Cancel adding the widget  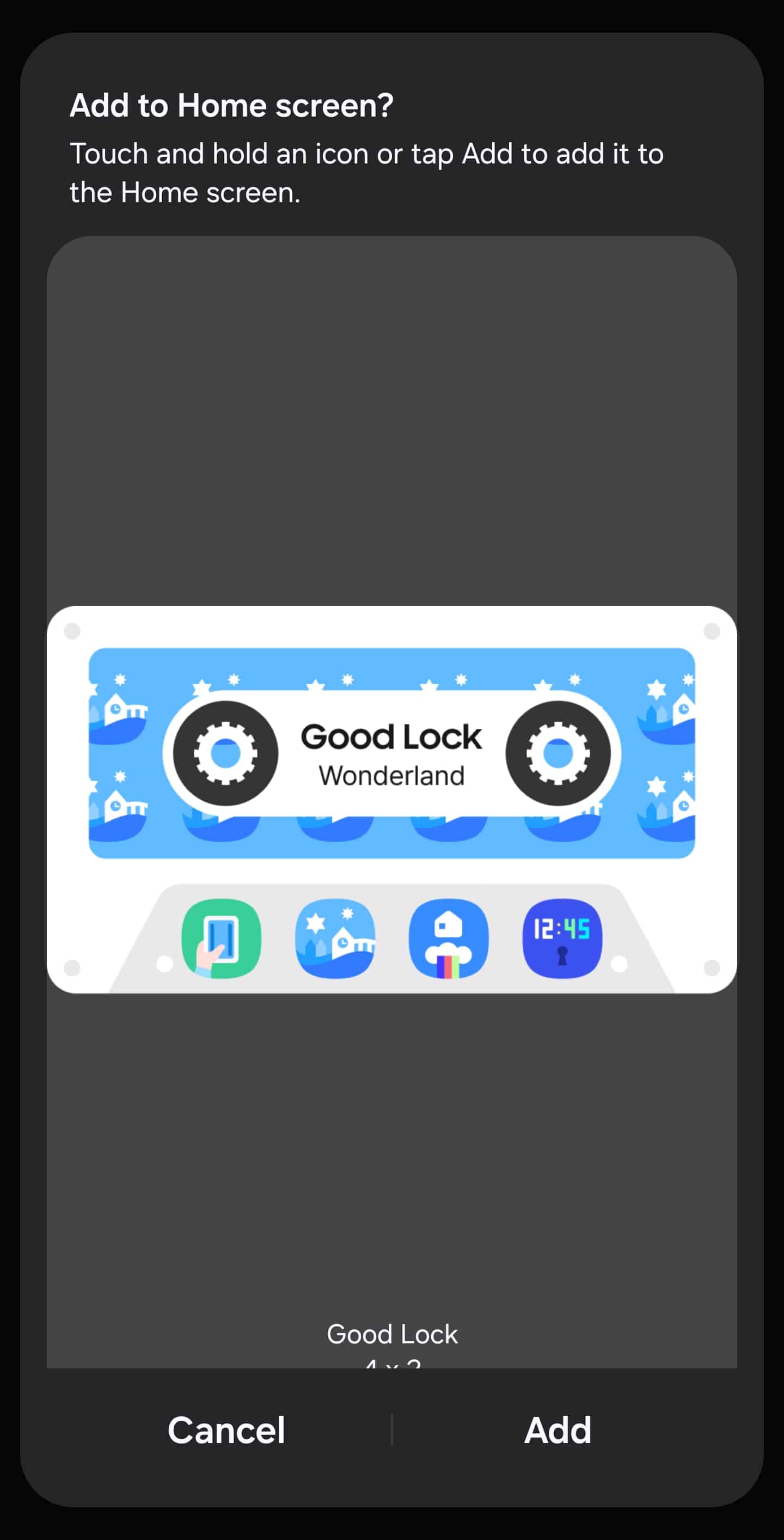coord(226,1430)
